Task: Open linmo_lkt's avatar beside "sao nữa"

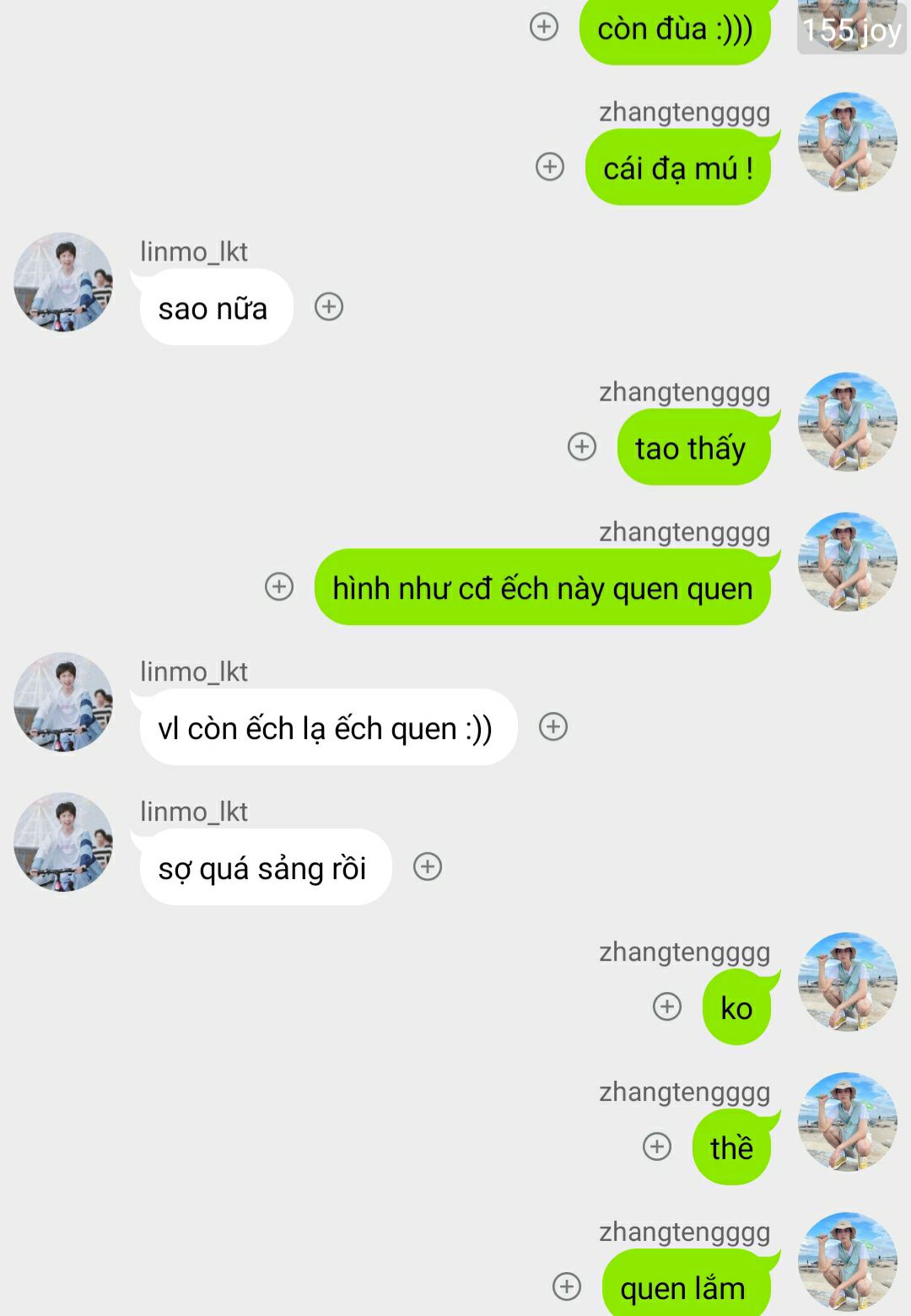Action: click(x=63, y=283)
